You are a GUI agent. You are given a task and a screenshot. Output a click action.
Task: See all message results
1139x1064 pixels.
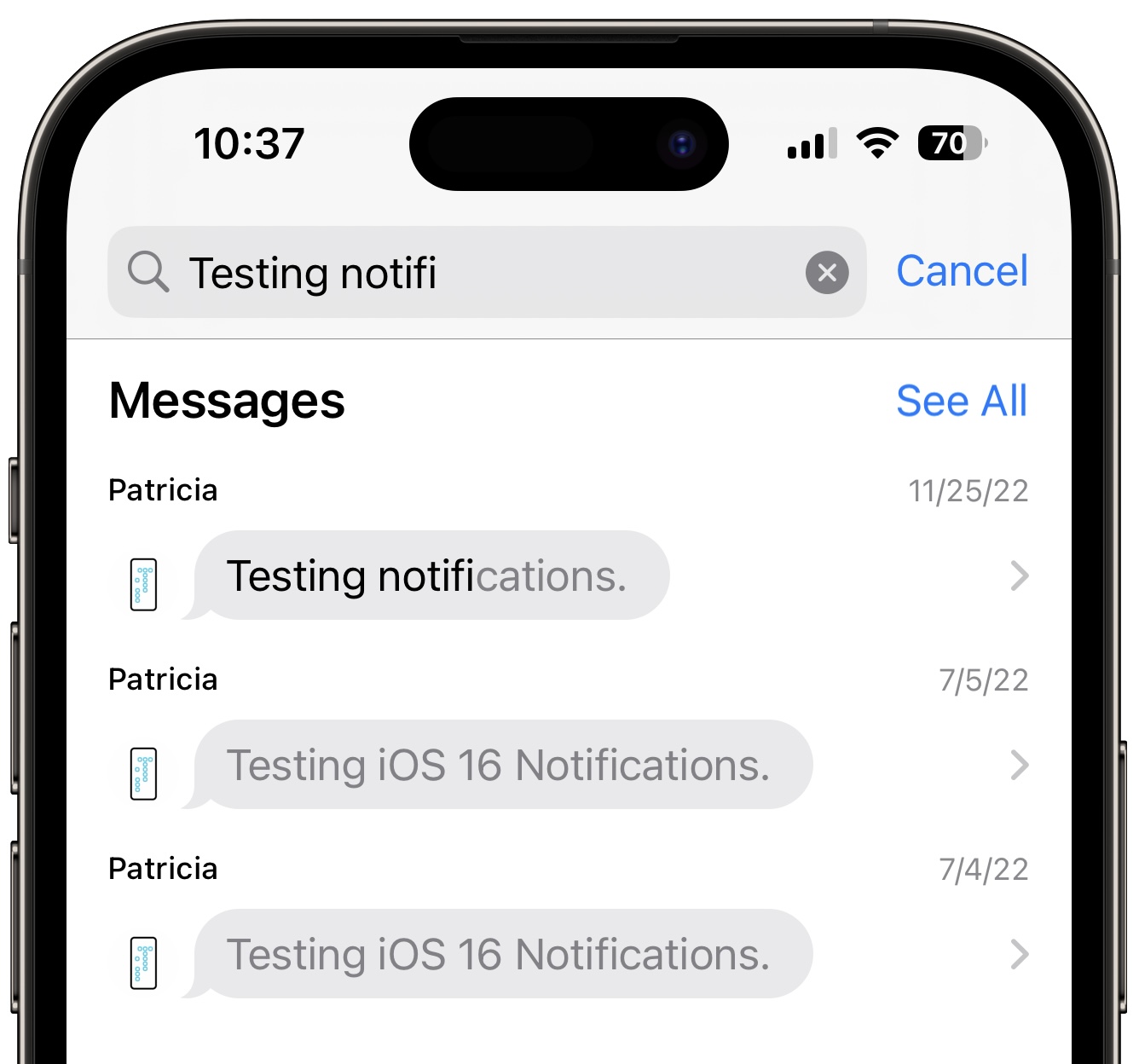[x=961, y=401]
